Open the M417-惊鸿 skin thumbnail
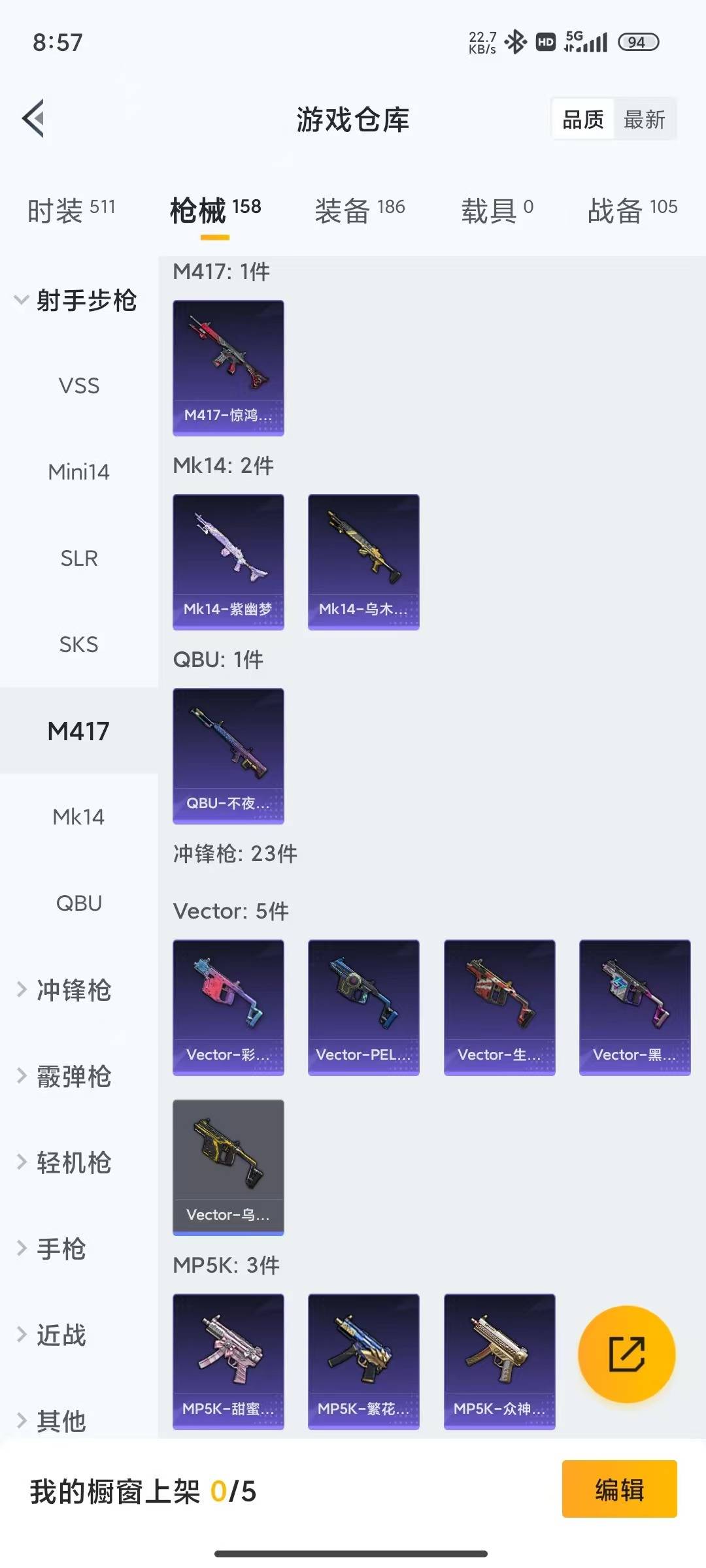 (x=228, y=367)
